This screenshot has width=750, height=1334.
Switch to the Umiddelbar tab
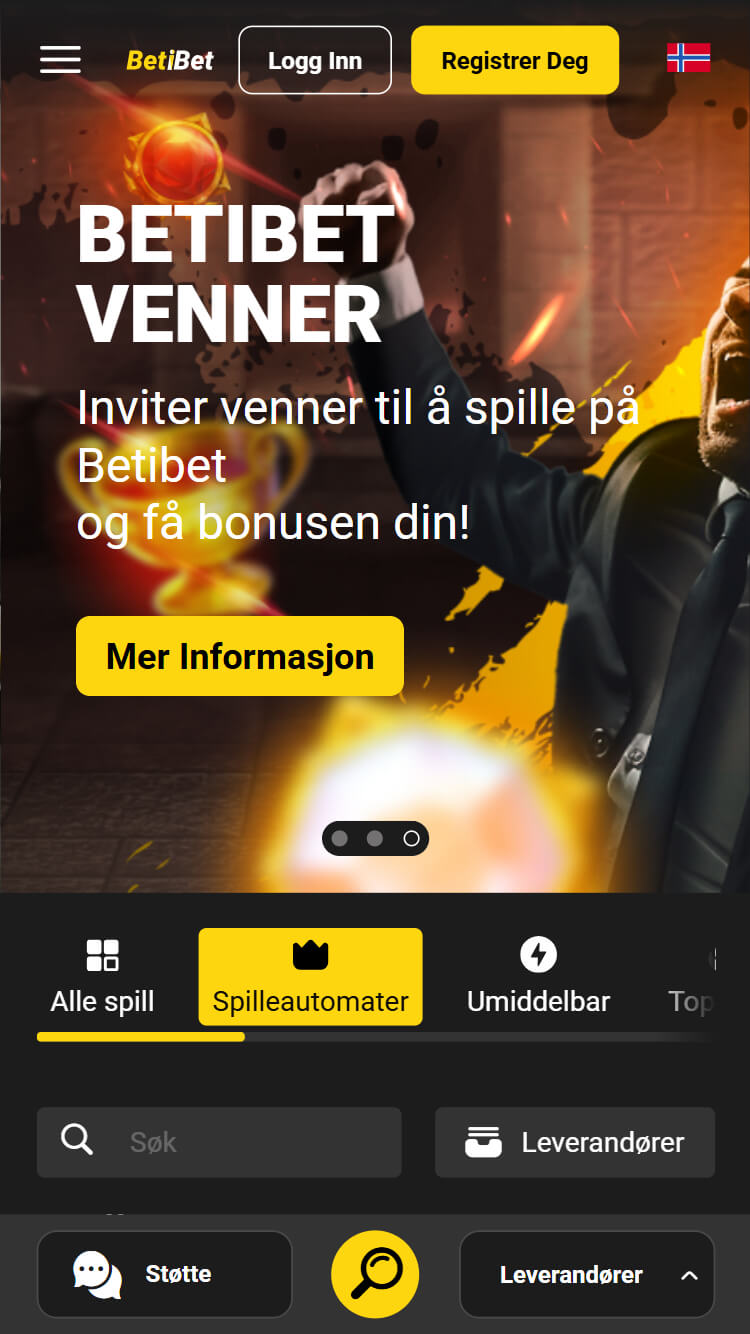pos(538,976)
